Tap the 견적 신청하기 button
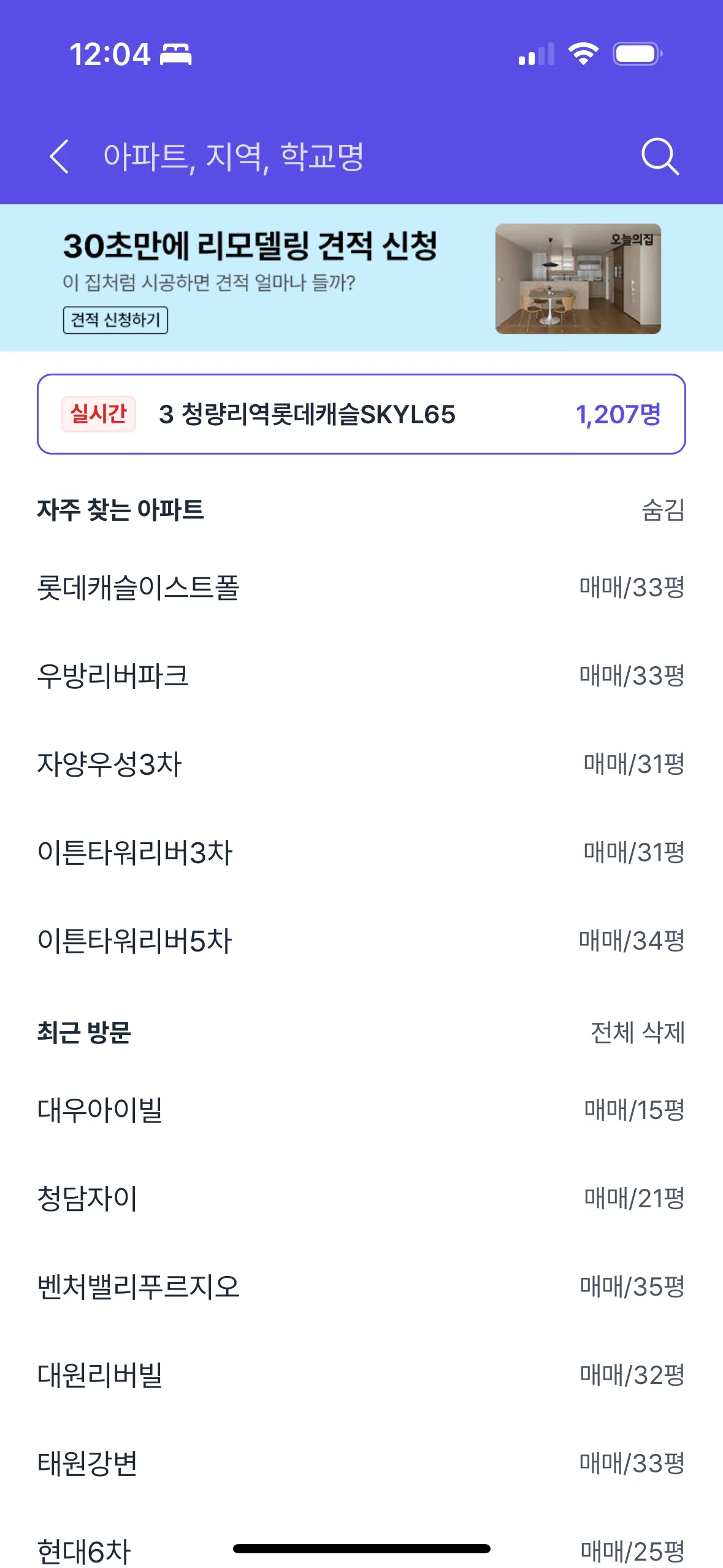Viewport: 723px width, 1568px height. (x=115, y=320)
